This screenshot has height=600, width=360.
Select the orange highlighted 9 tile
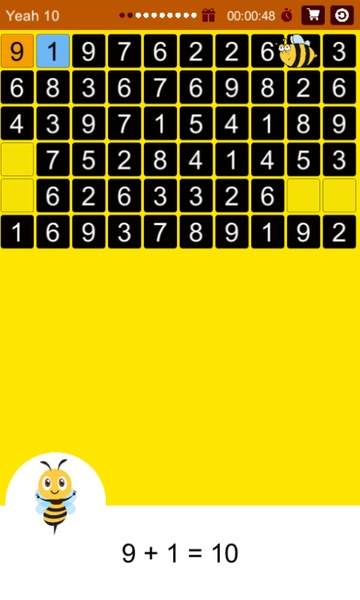click(x=17, y=51)
